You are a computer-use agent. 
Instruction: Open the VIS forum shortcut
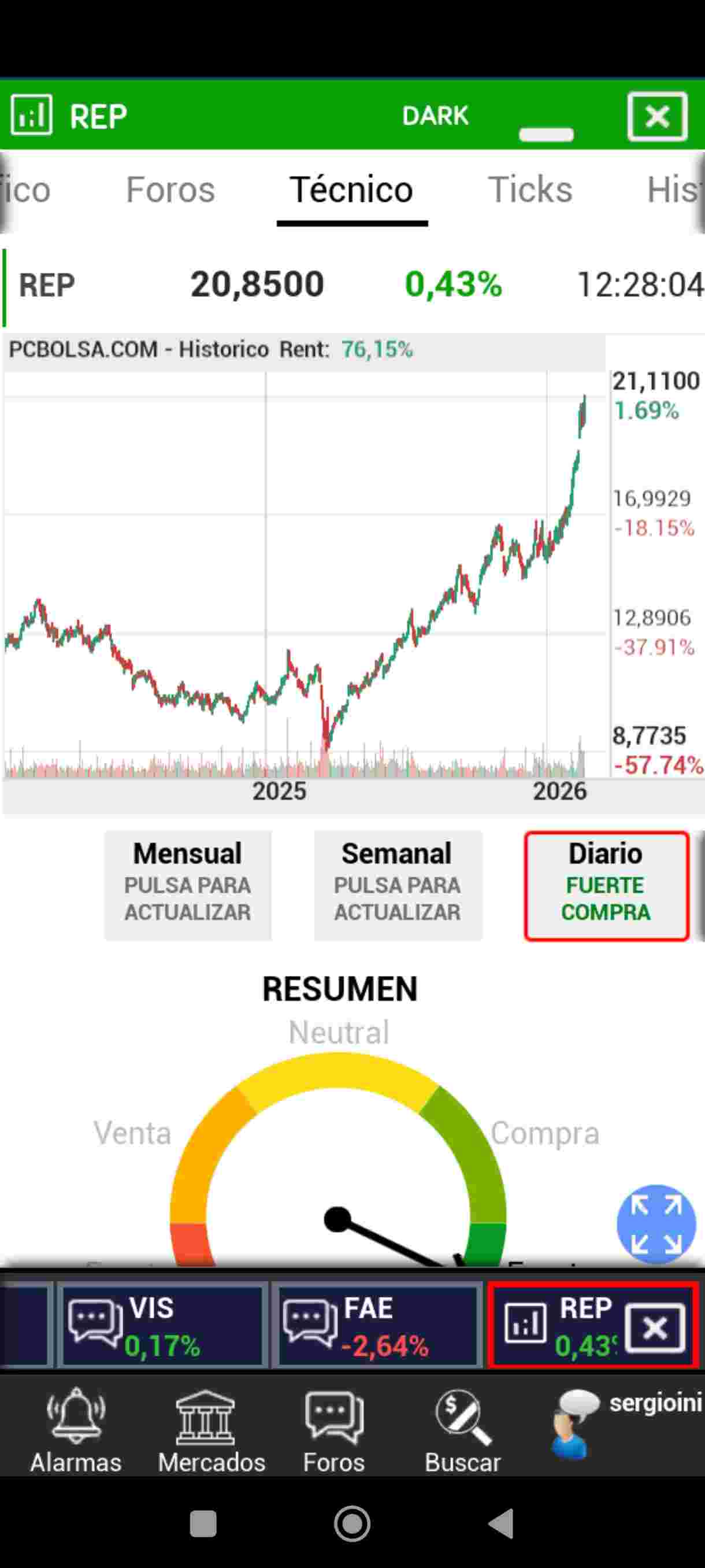(x=162, y=1326)
